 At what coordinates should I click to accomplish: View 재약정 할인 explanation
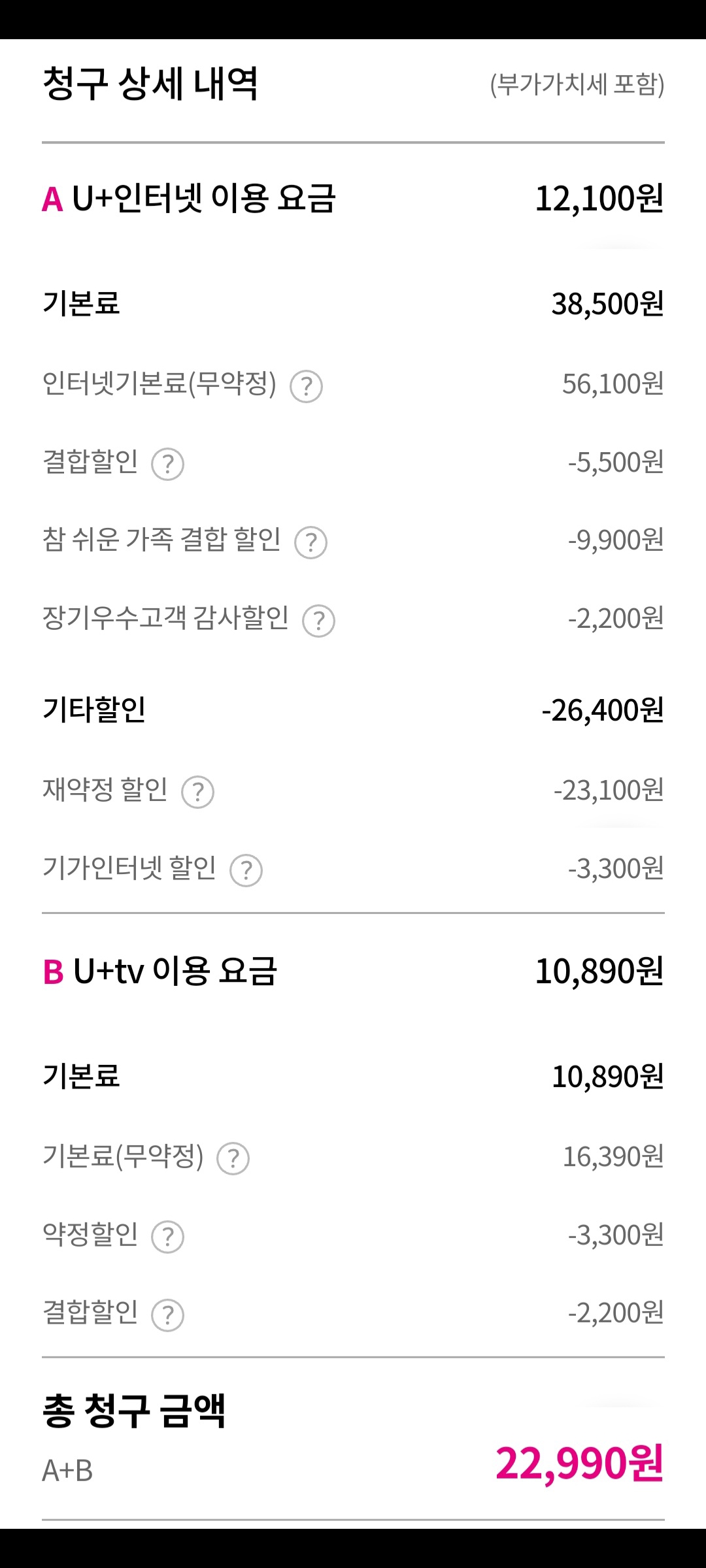point(197,792)
